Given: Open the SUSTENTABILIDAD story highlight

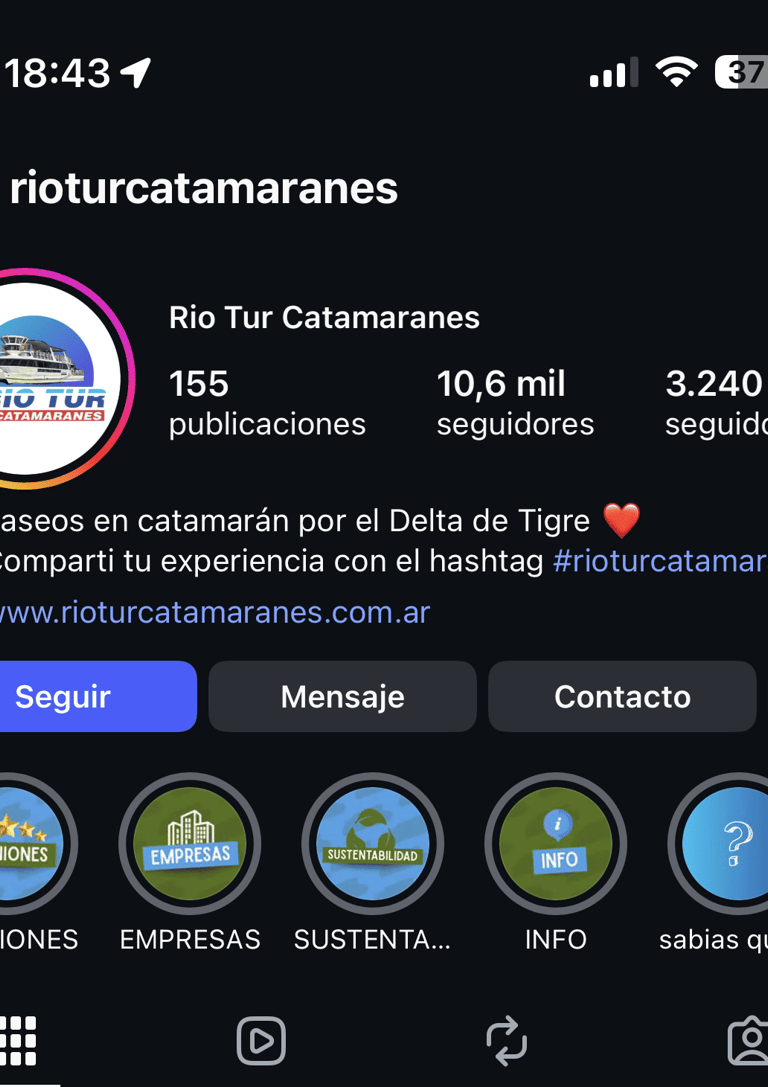Looking at the screenshot, I should tap(372, 844).
